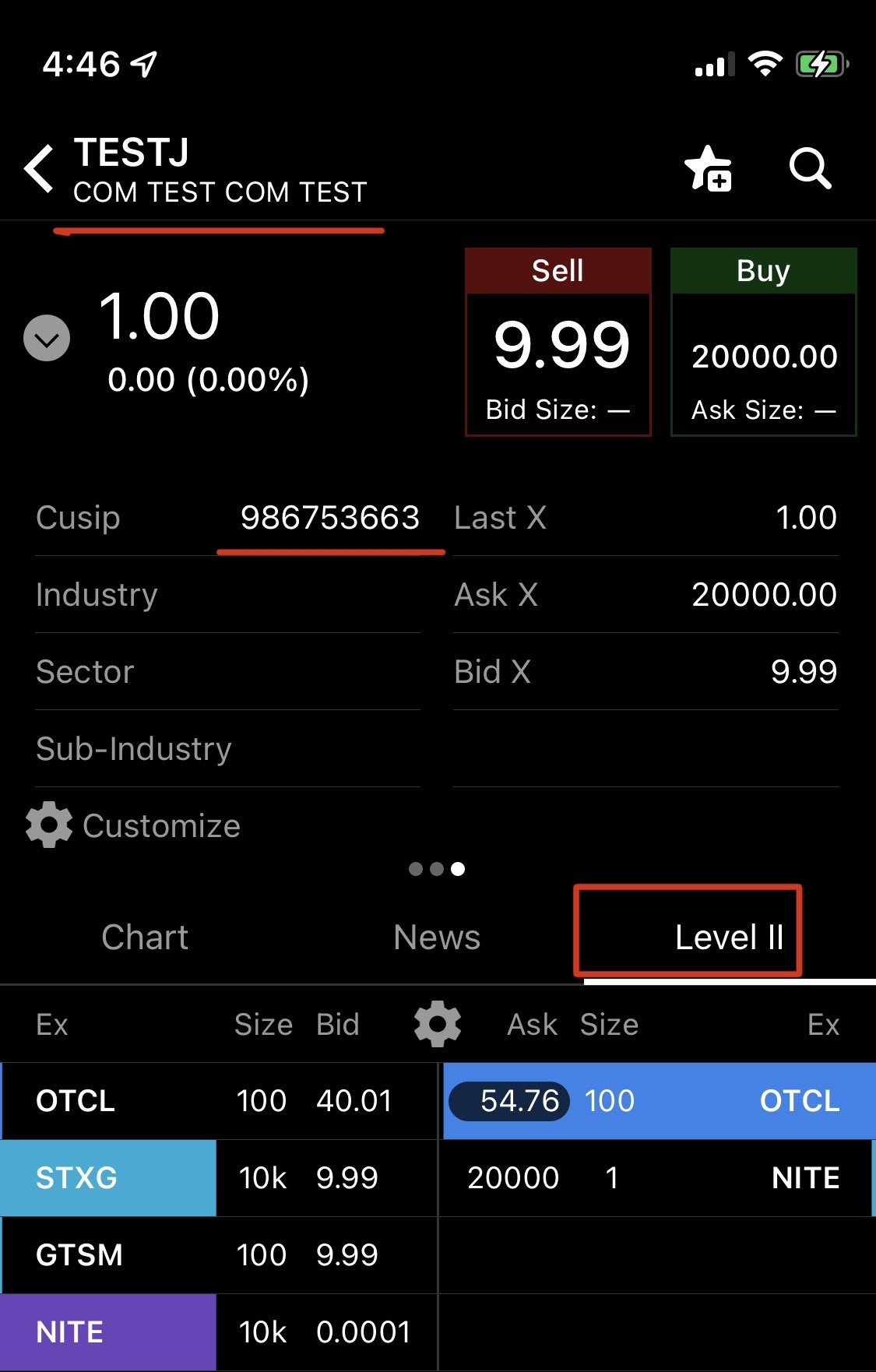Switch to the News tab

point(437,938)
